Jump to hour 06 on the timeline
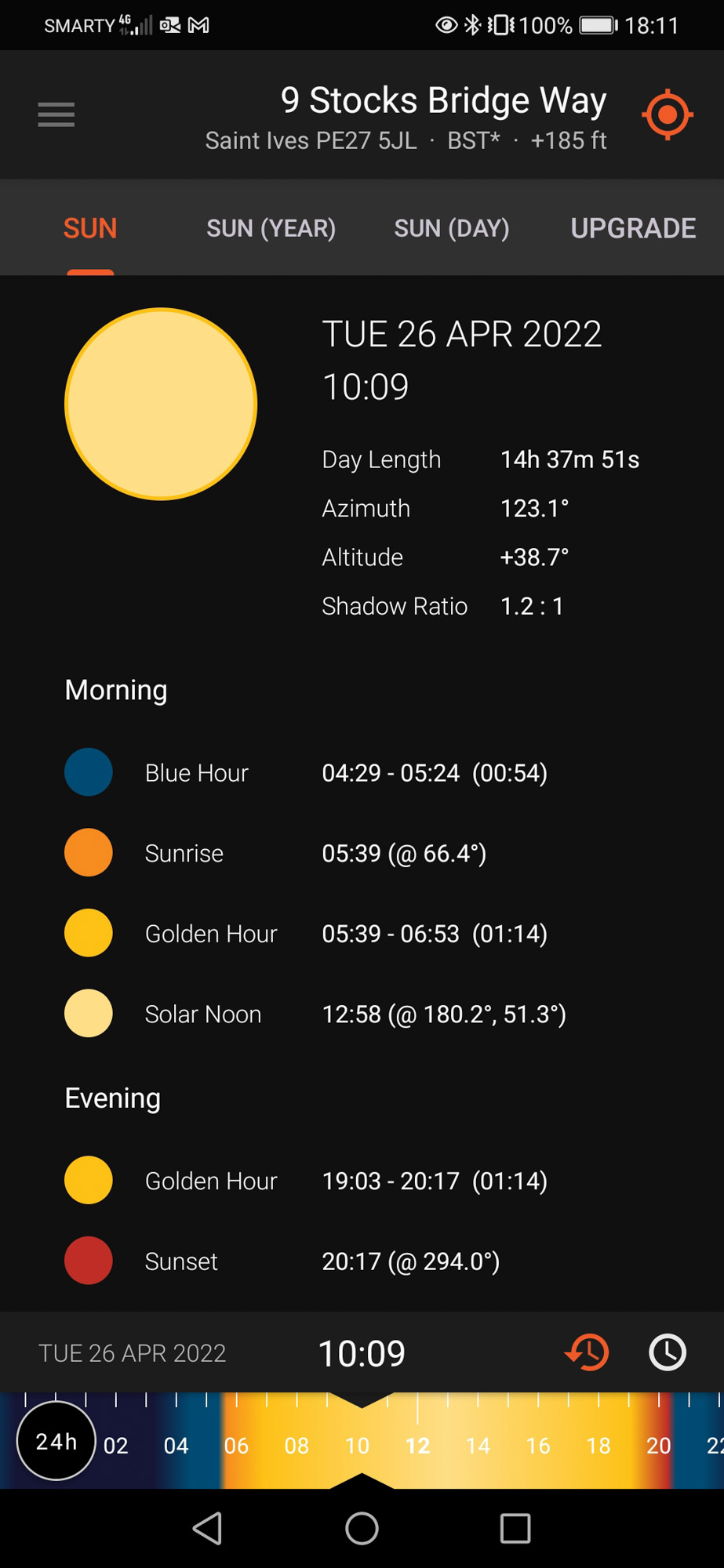724x1568 pixels. pos(236,1446)
